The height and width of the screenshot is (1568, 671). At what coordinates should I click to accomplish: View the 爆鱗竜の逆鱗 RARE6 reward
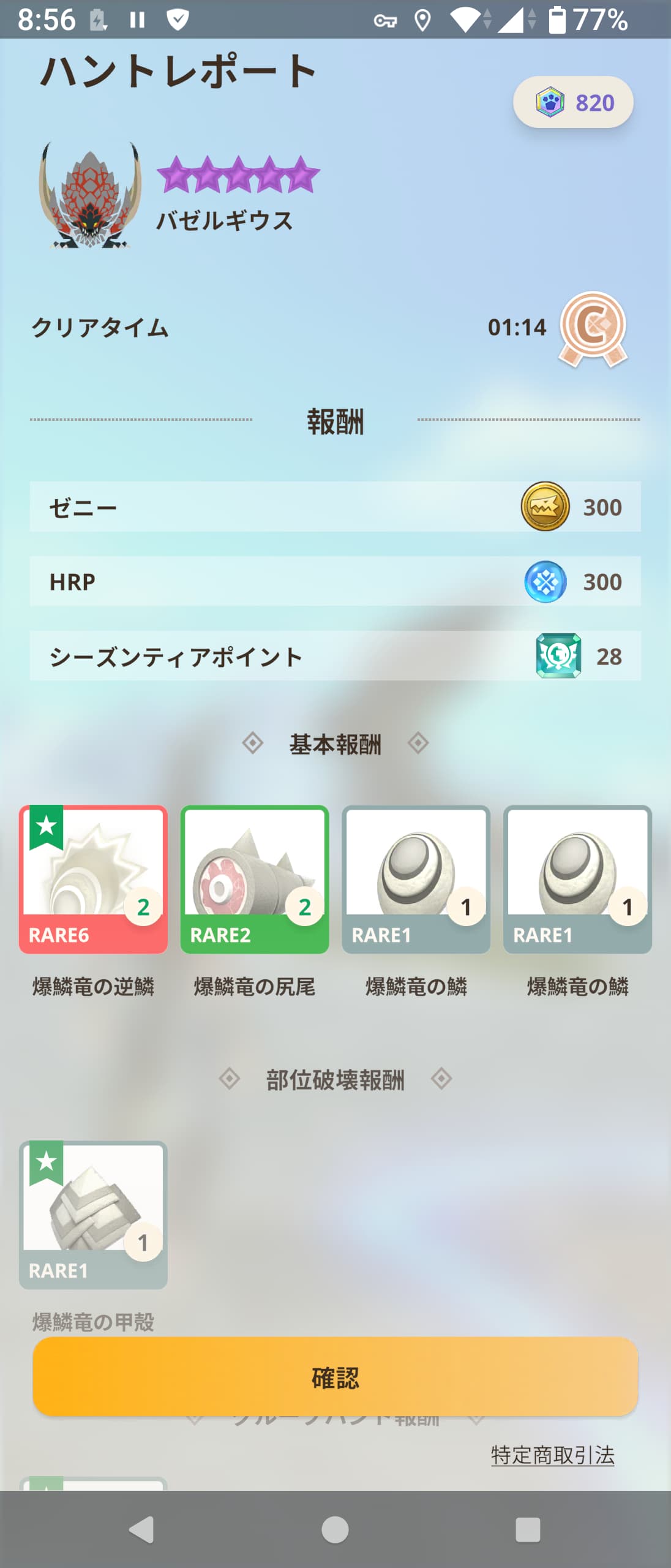[x=93, y=879]
